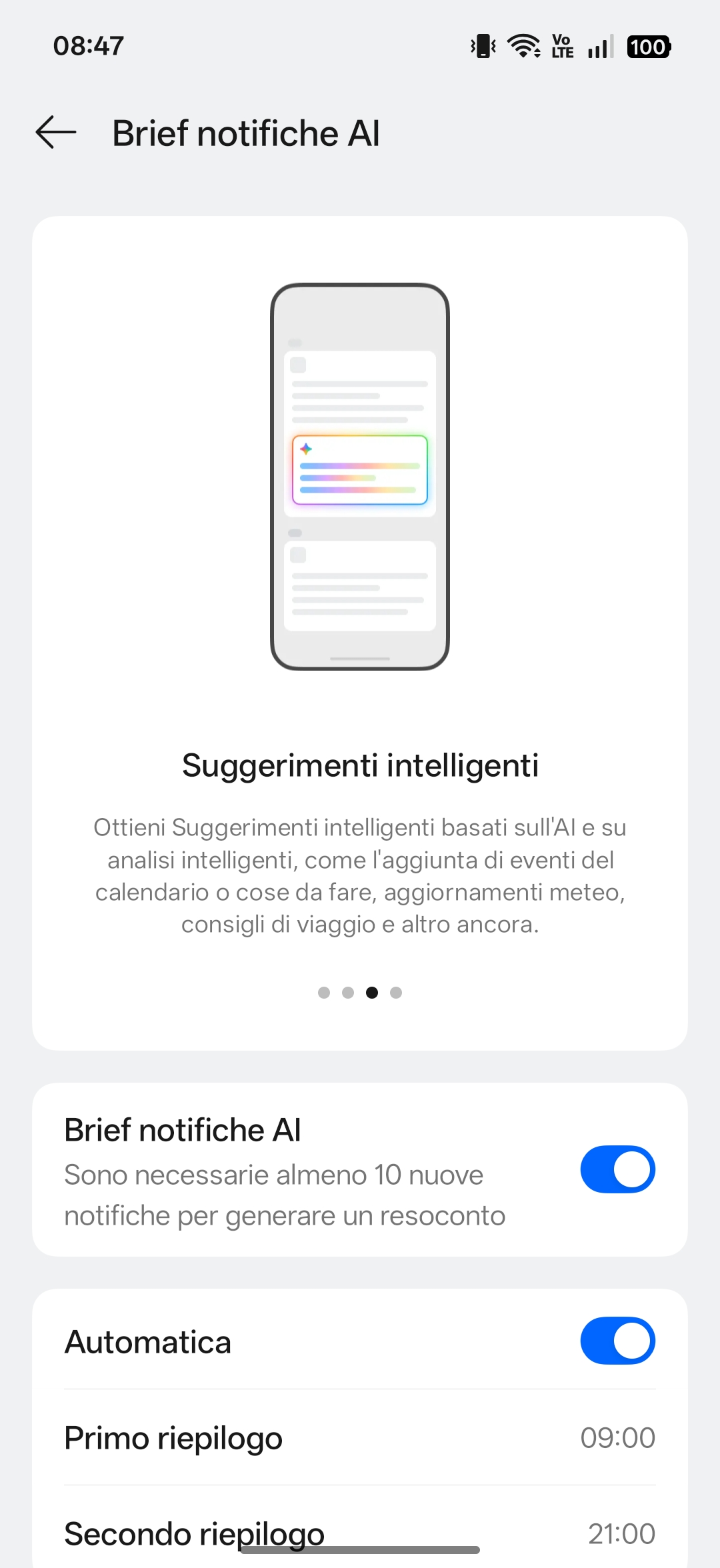Open Secondo riepilogo time setting
Screen dimensions: 720x1568
[360, 1533]
